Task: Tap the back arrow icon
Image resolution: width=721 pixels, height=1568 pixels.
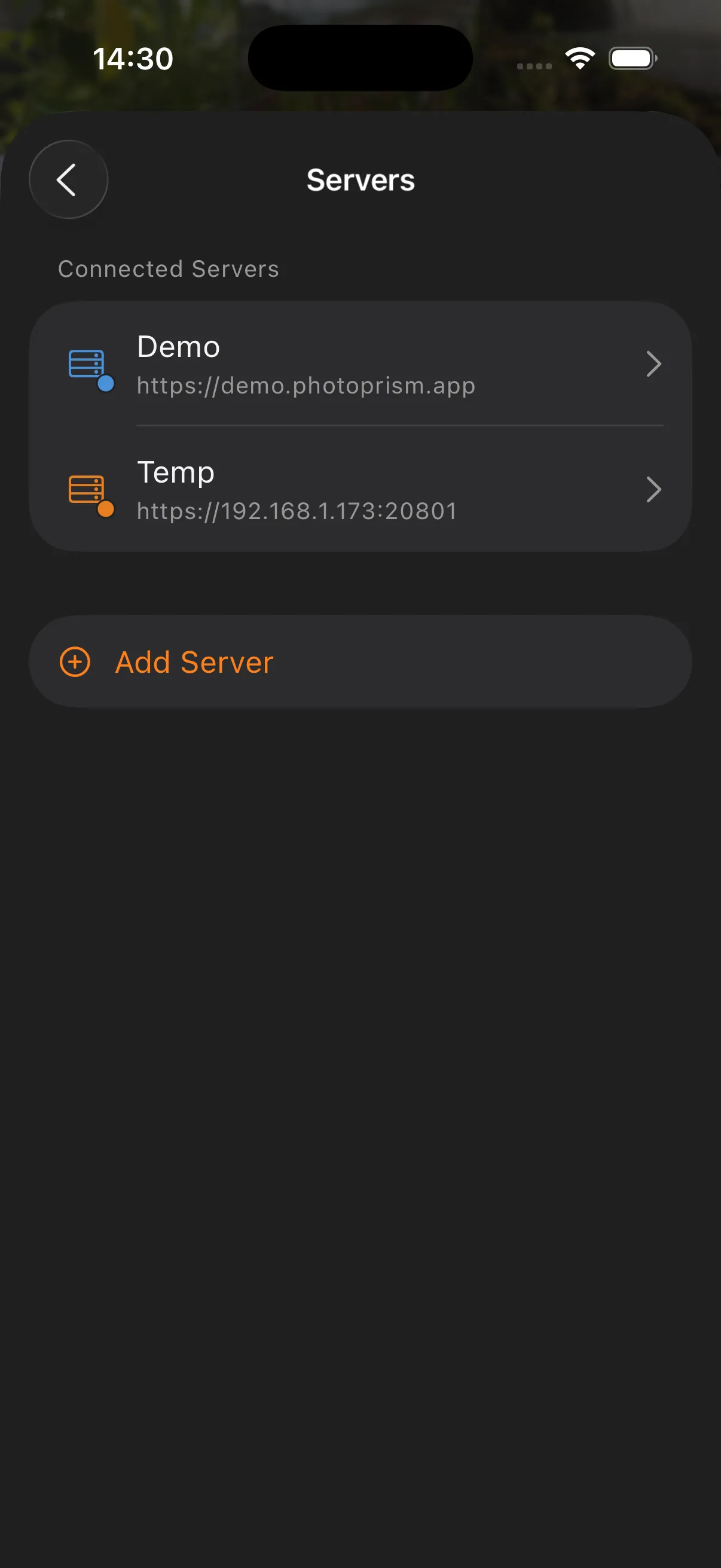Action: point(68,179)
